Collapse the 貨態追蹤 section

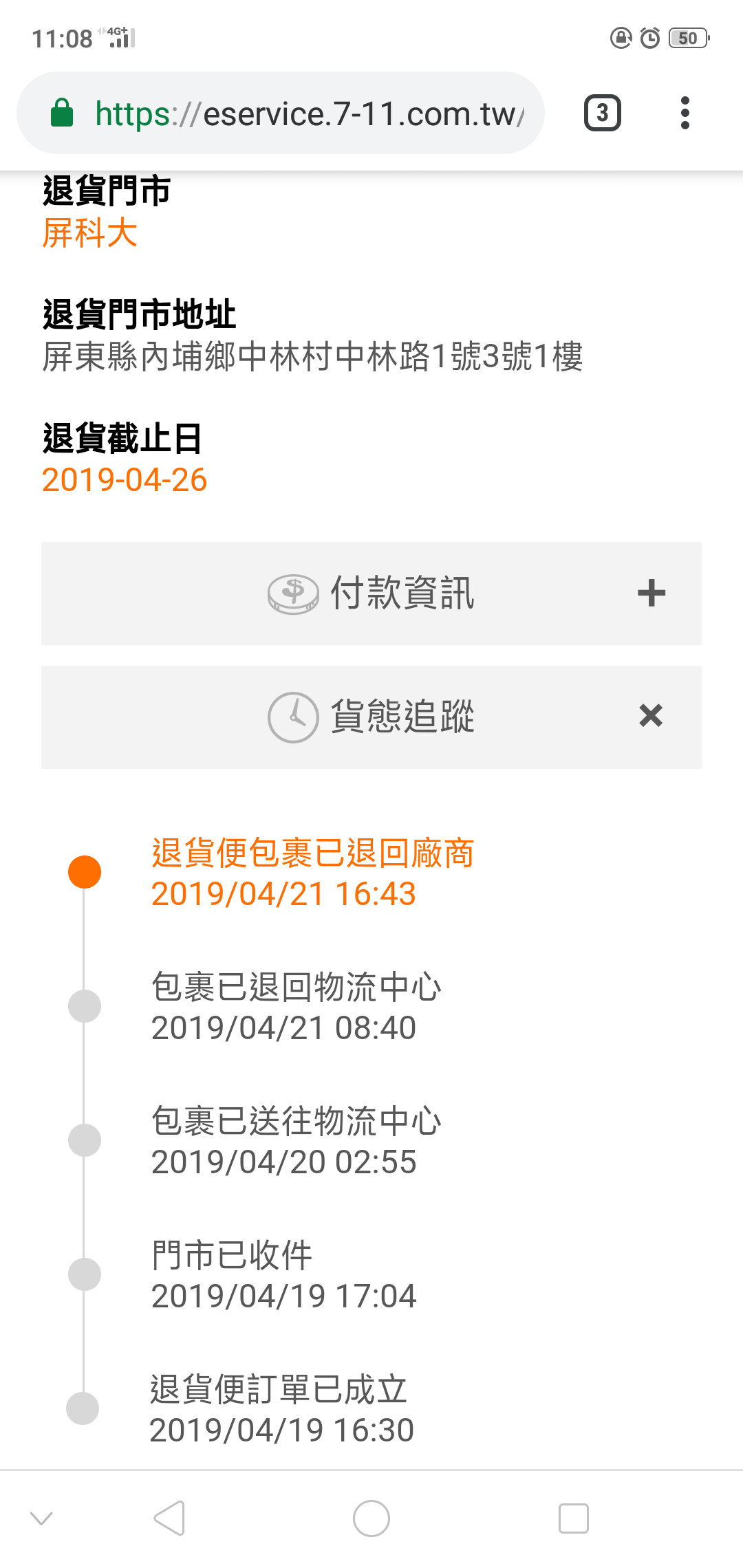point(650,716)
